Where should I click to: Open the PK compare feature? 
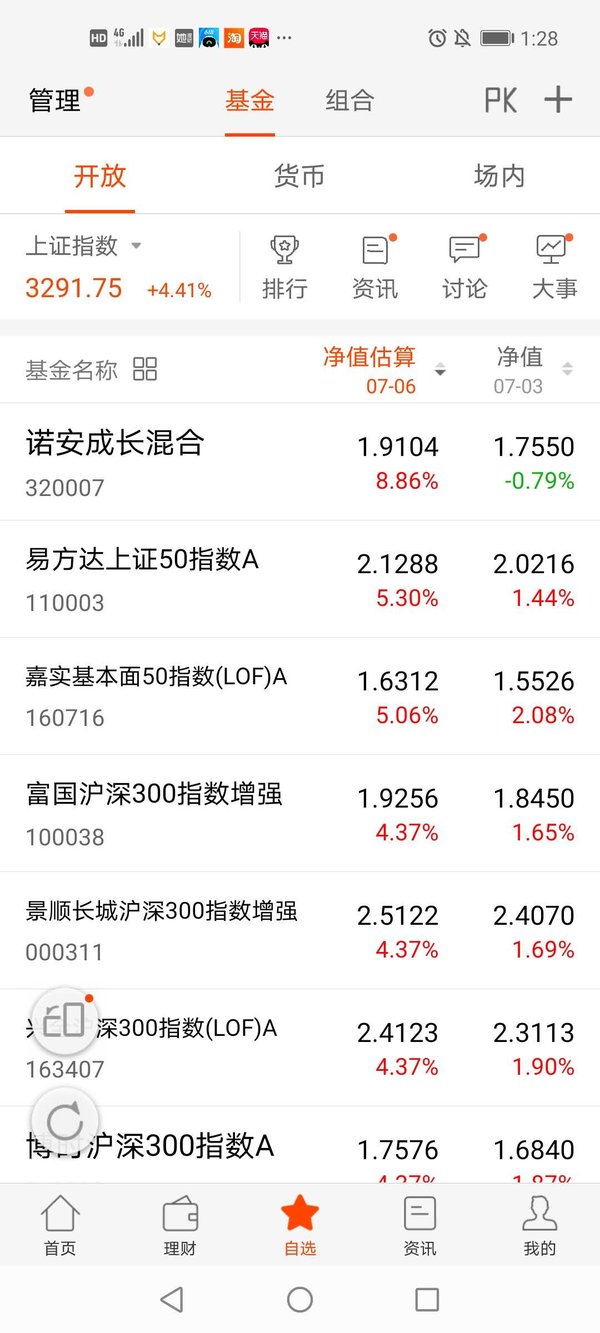[x=500, y=100]
